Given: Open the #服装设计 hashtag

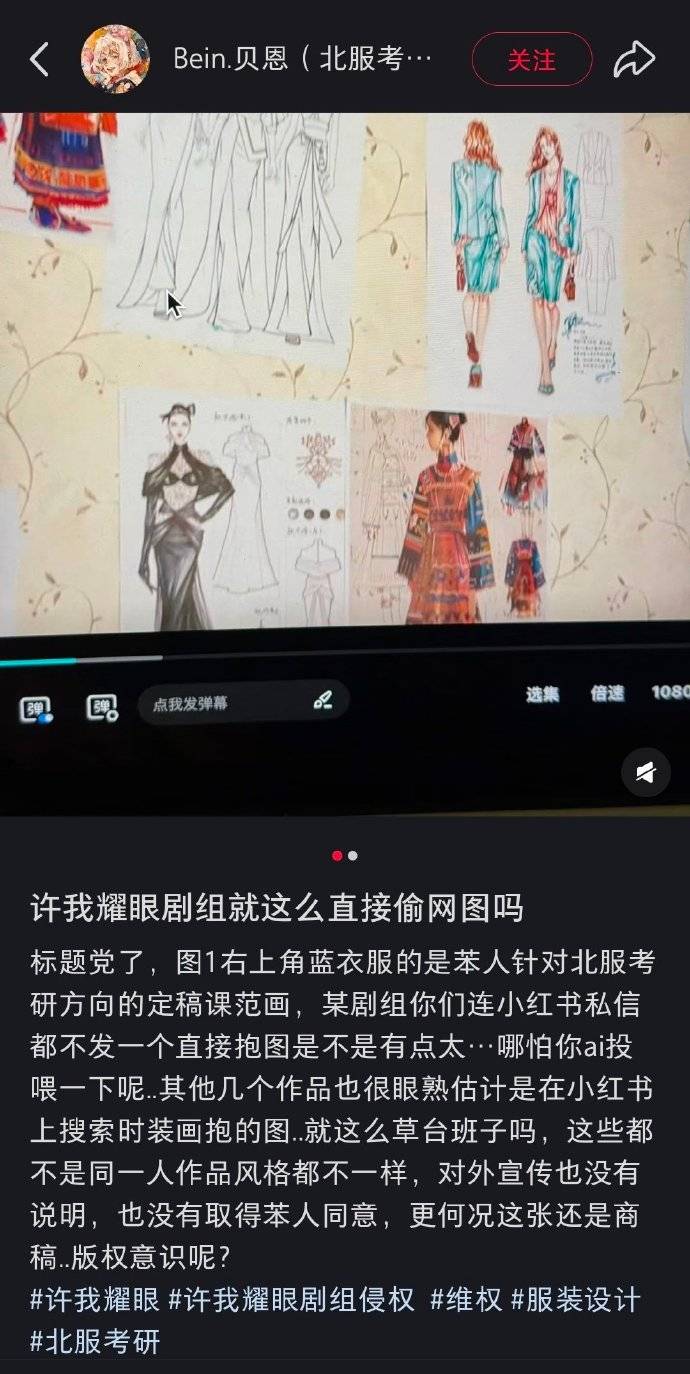Looking at the screenshot, I should click(575, 1300).
